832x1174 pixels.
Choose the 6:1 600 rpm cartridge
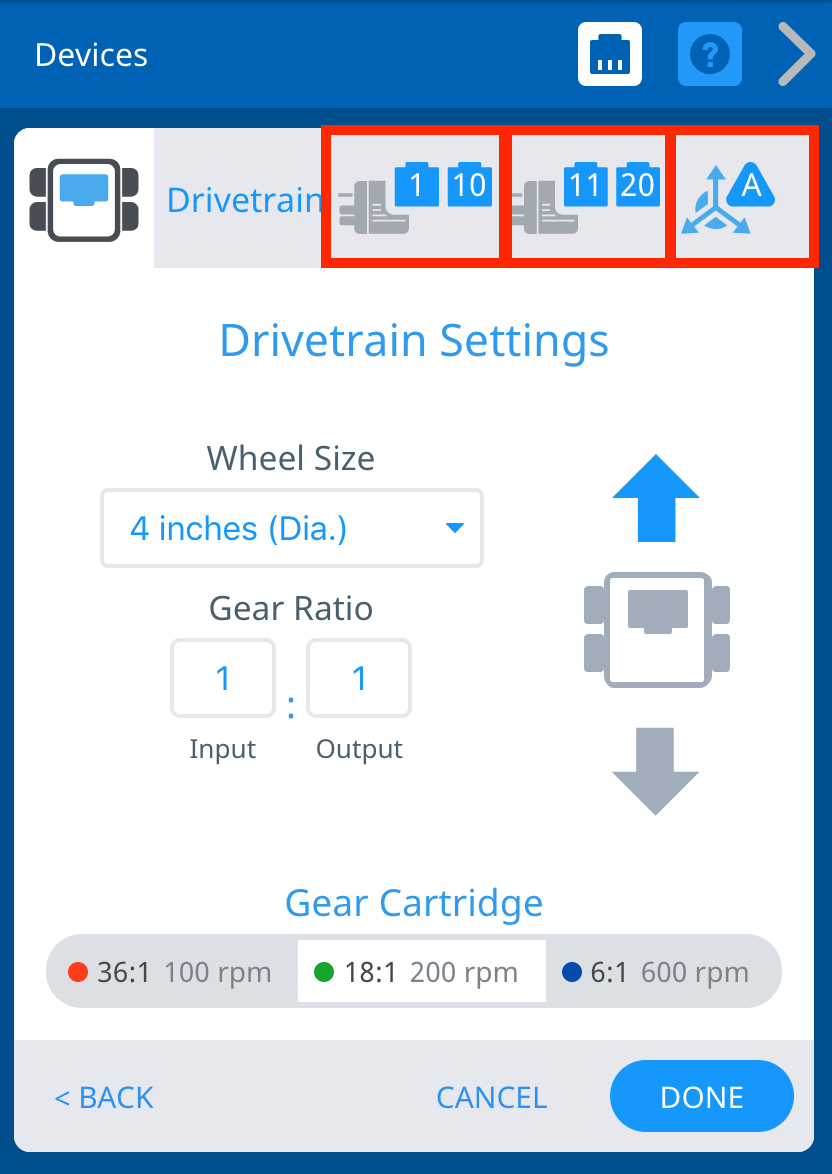[x=657, y=972]
